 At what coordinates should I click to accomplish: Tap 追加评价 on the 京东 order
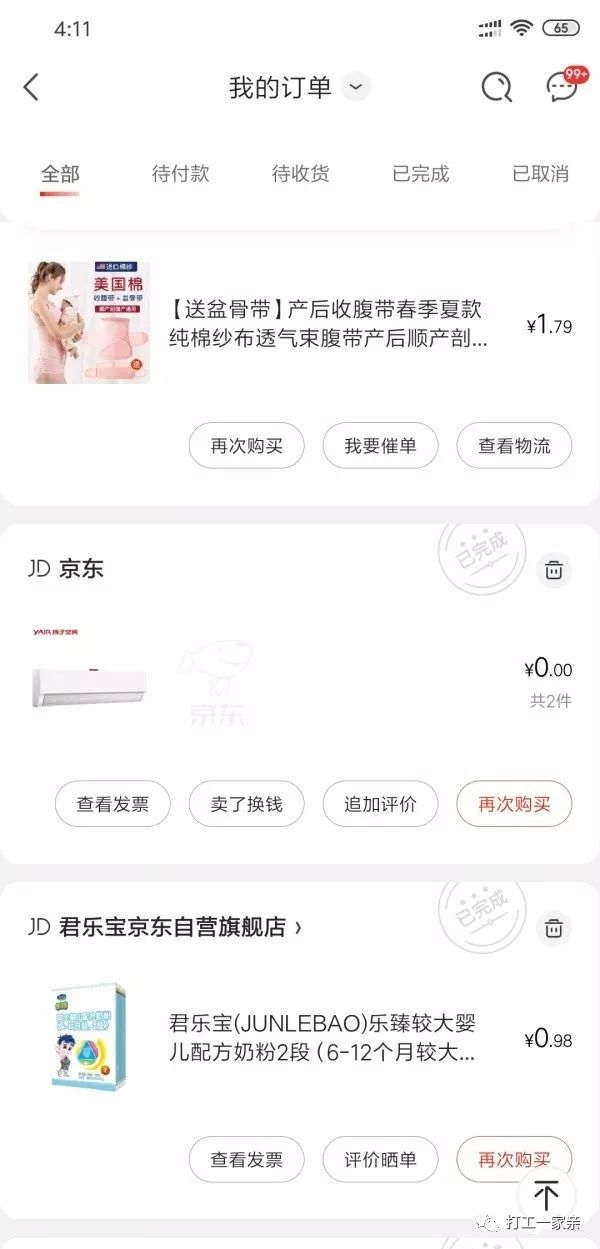click(380, 804)
